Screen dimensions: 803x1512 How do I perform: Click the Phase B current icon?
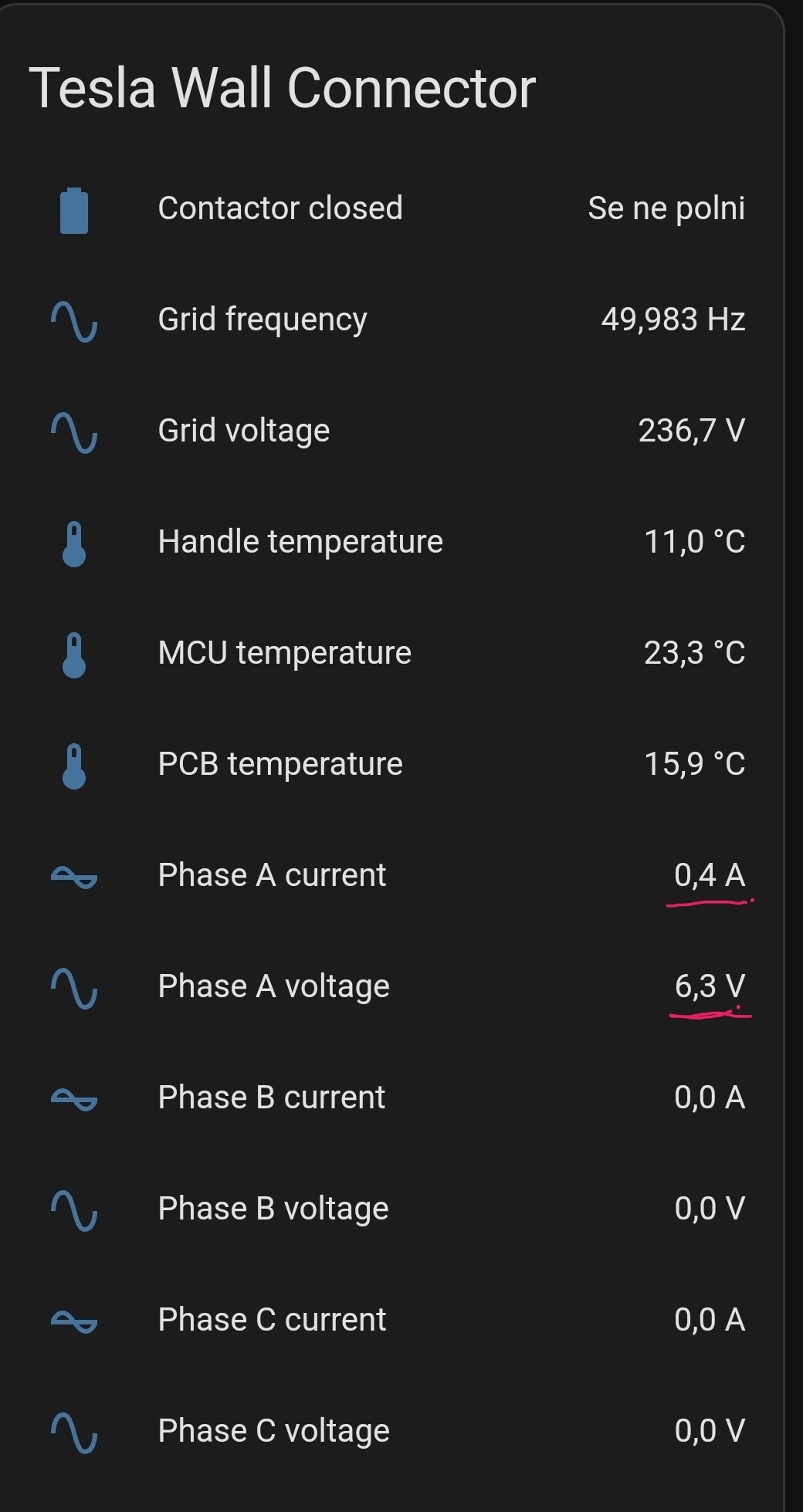[73, 1100]
